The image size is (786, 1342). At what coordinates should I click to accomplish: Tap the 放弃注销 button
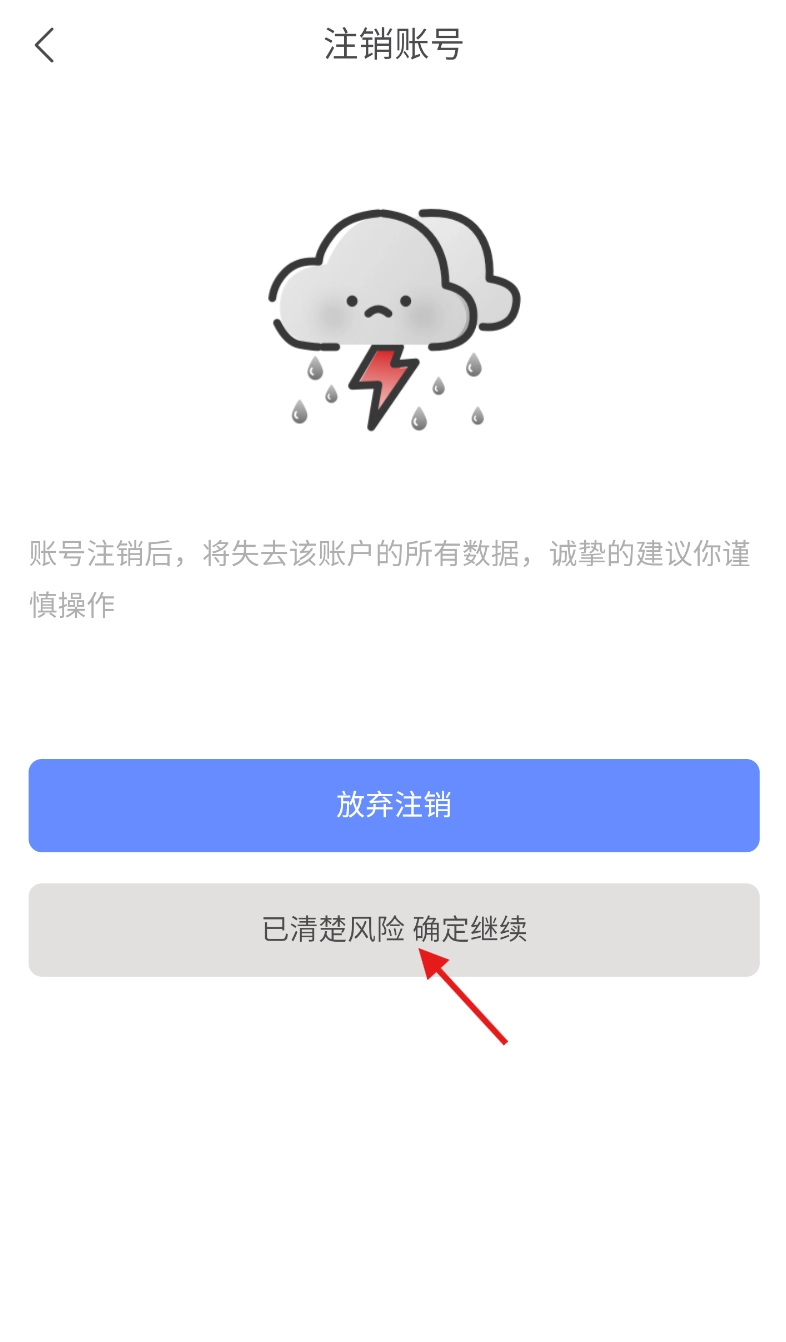393,805
